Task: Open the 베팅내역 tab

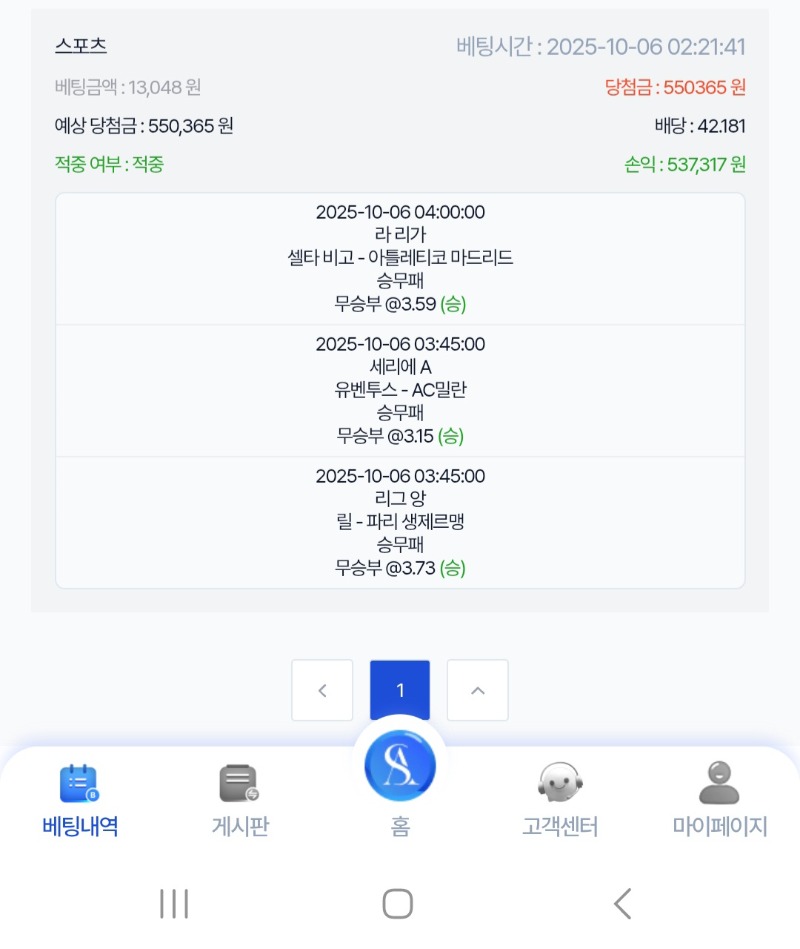Action: tap(80, 800)
